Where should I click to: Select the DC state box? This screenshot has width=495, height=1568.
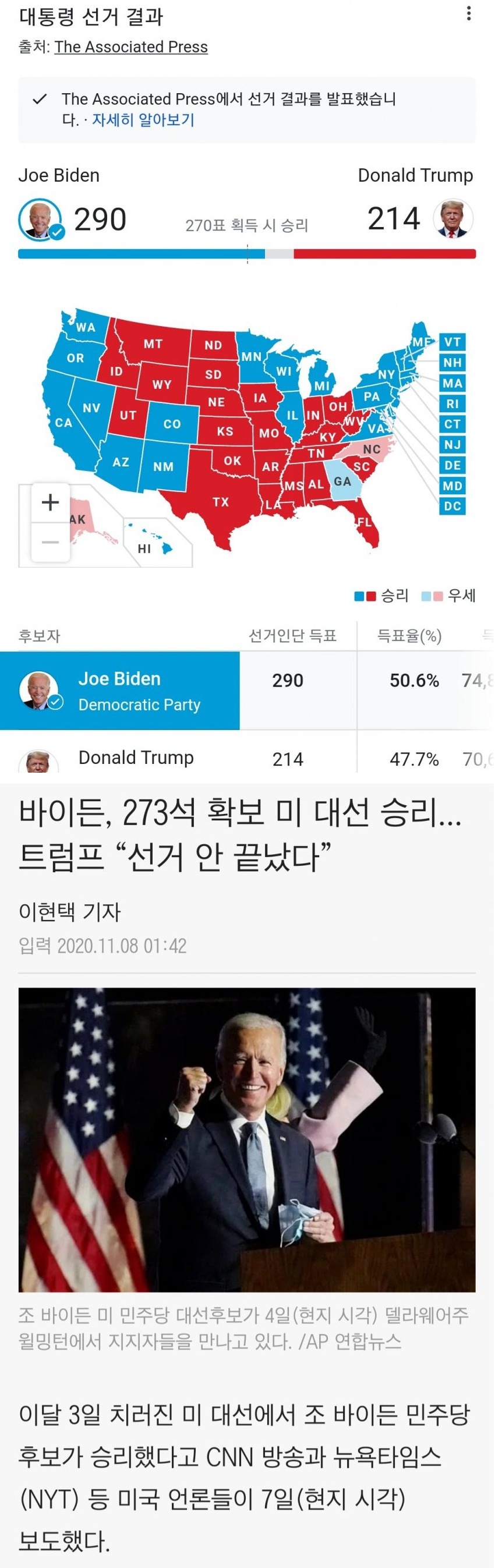pyautogui.click(x=452, y=506)
